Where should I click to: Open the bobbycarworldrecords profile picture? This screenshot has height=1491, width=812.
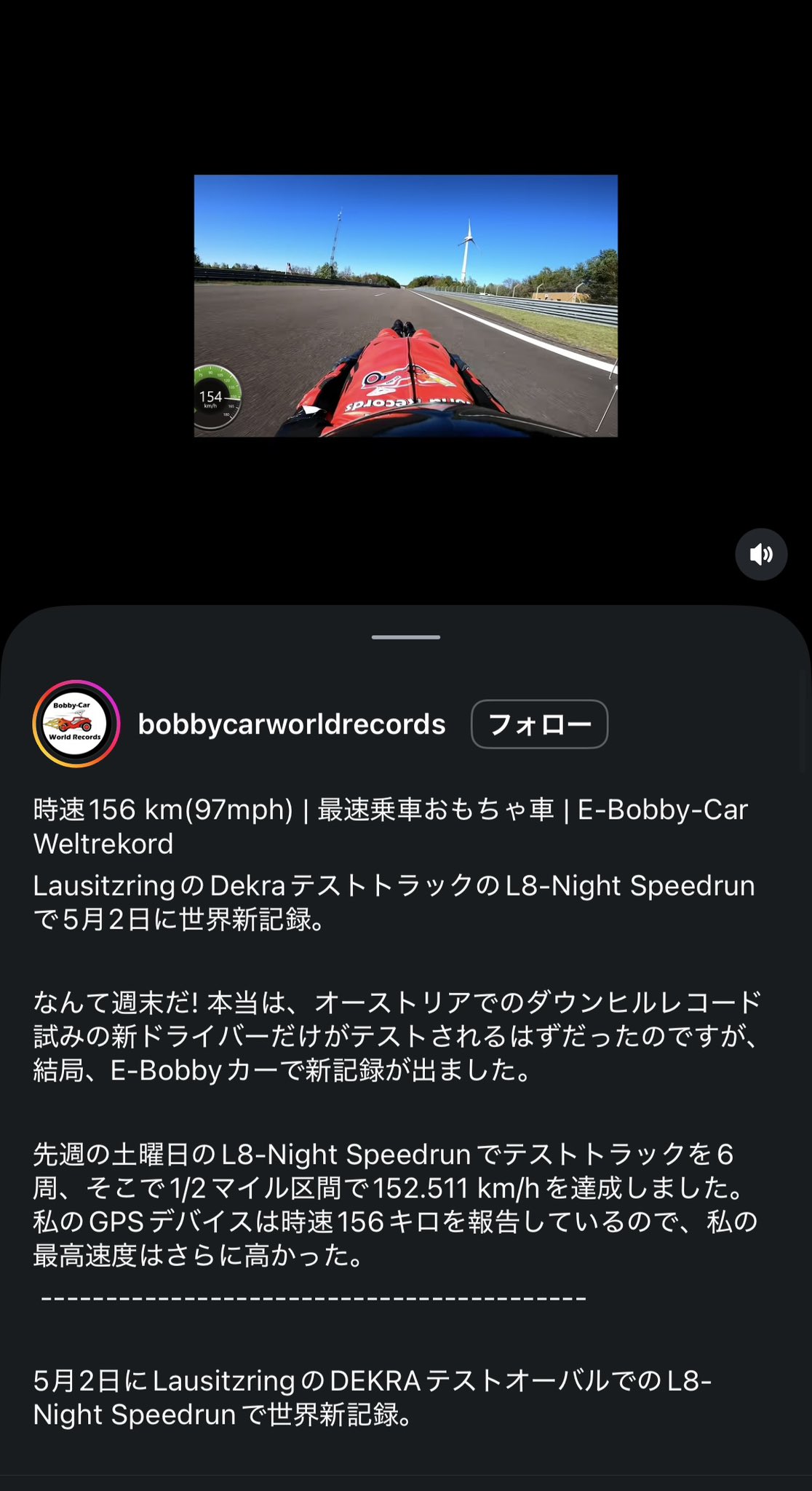[76, 724]
